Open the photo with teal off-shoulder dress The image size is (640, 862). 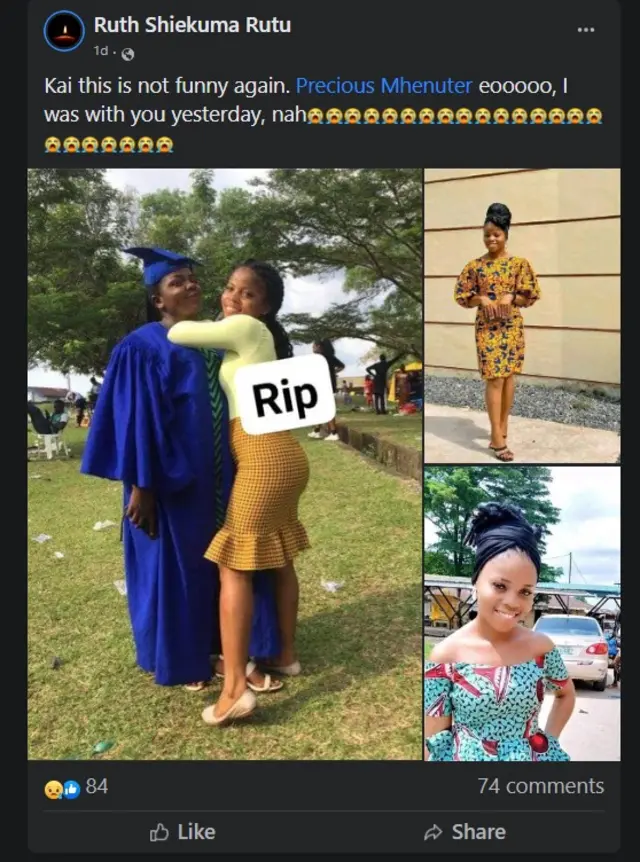click(x=522, y=613)
